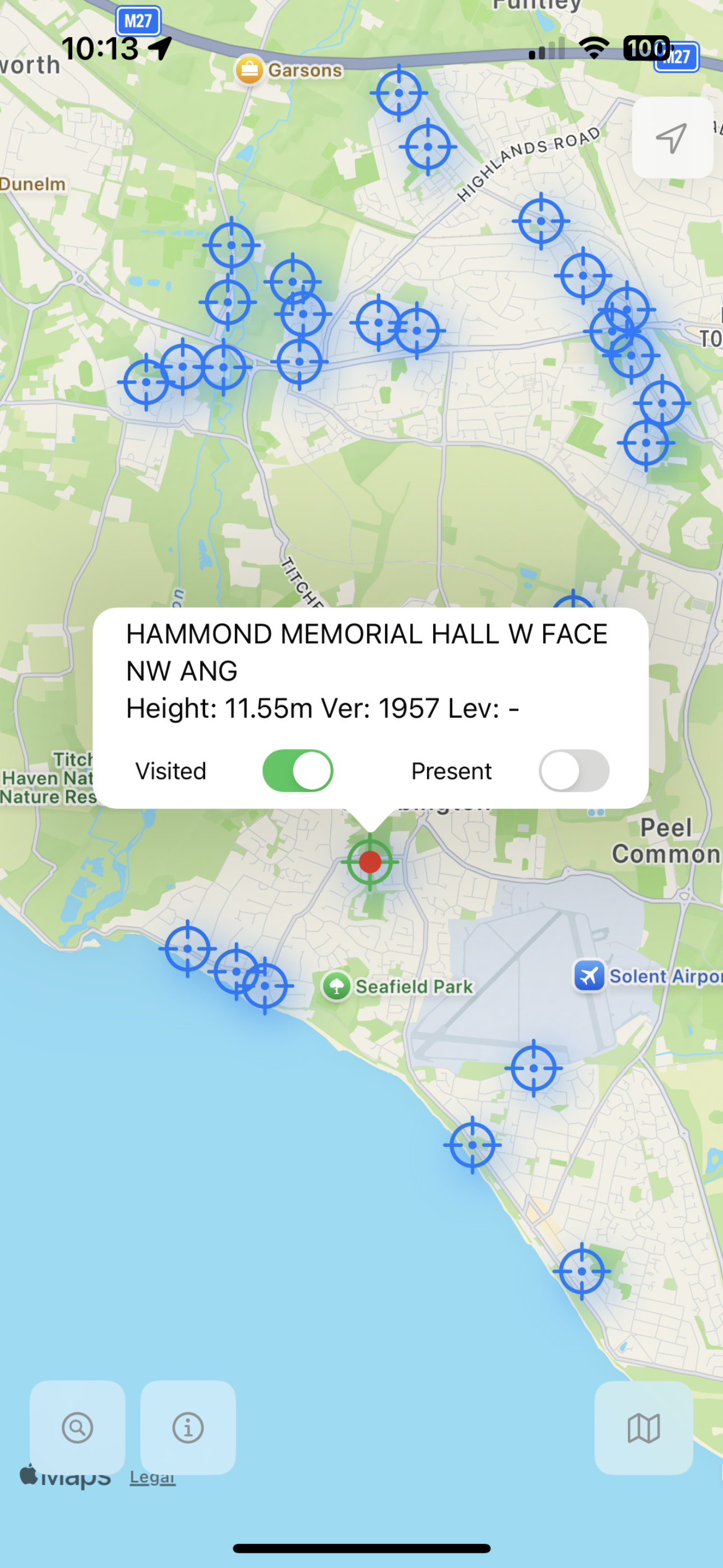Select the Seafield Park place marker
This screenshot has width=723, height=1568.
click(x=336, y=985)
